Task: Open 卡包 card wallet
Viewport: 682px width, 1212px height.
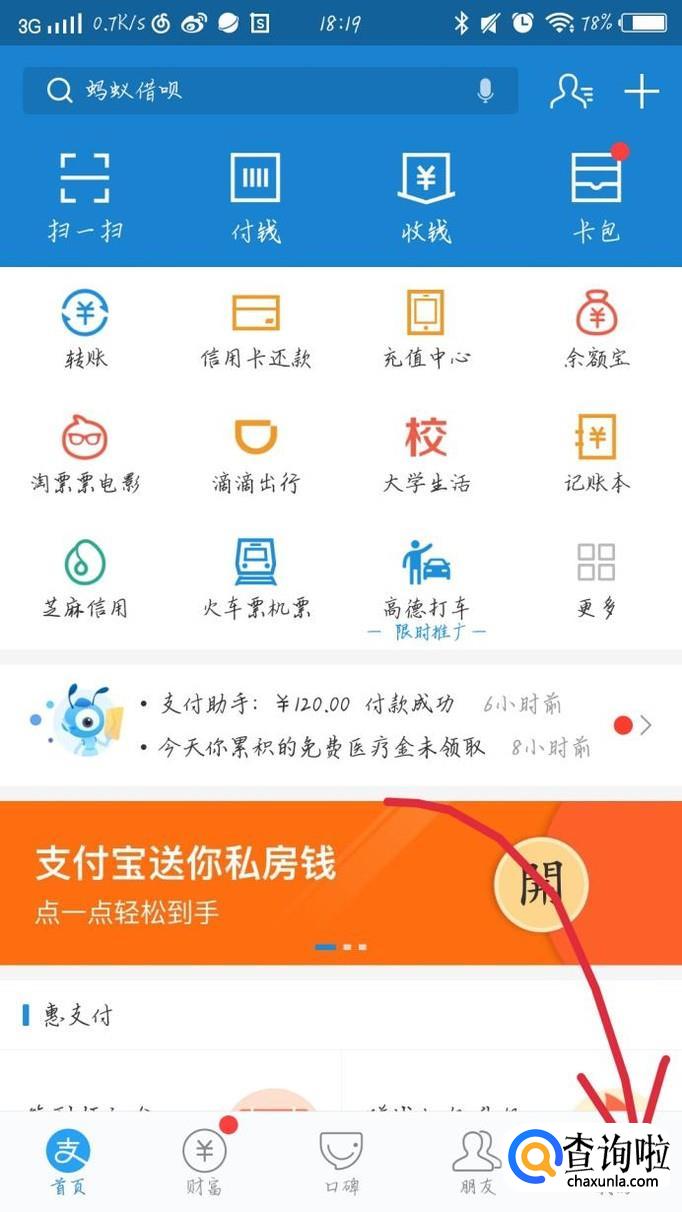Action: [597, 197]
